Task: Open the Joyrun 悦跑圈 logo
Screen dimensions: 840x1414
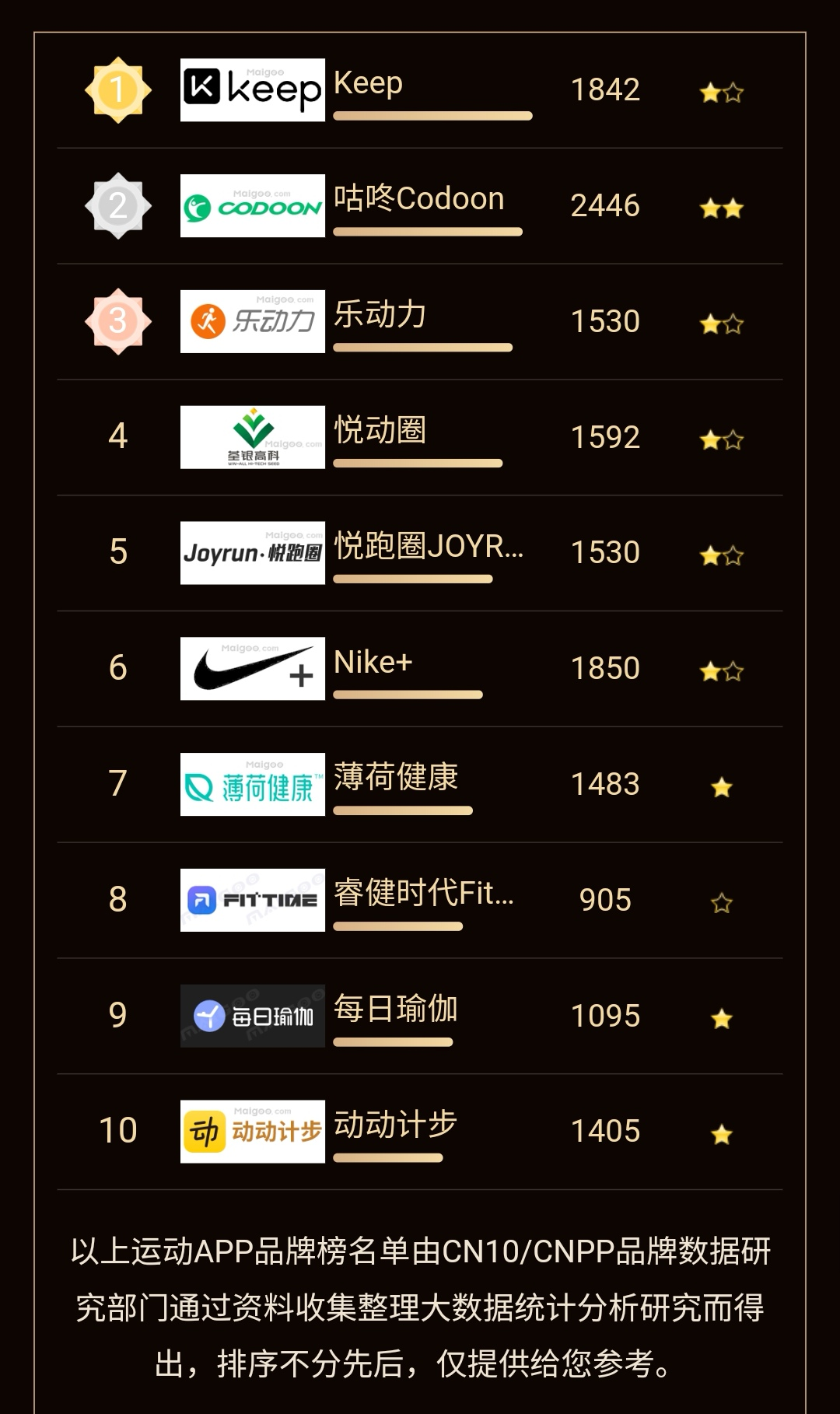Action: [x=251, y=553]
